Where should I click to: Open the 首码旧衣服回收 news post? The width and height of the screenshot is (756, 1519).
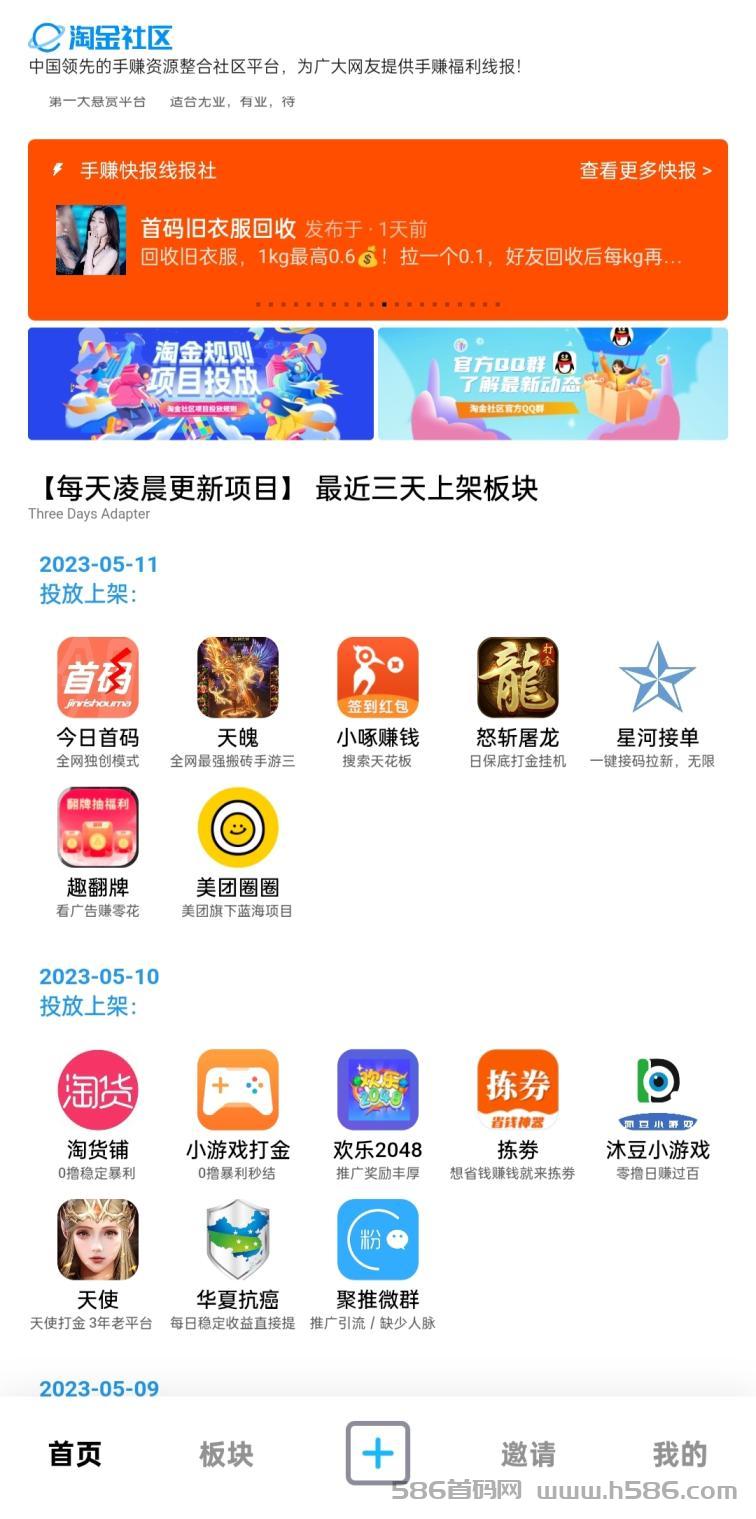click(x=377, y=241)
